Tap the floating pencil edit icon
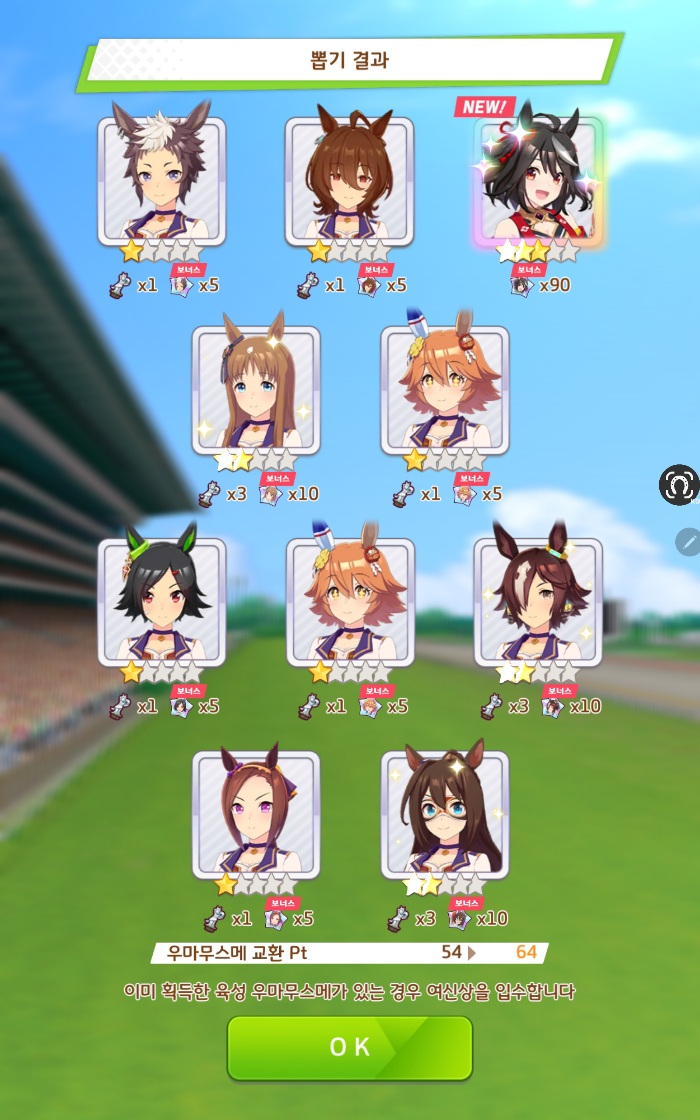Viewport: 700px width, 1120px height. 687,541
